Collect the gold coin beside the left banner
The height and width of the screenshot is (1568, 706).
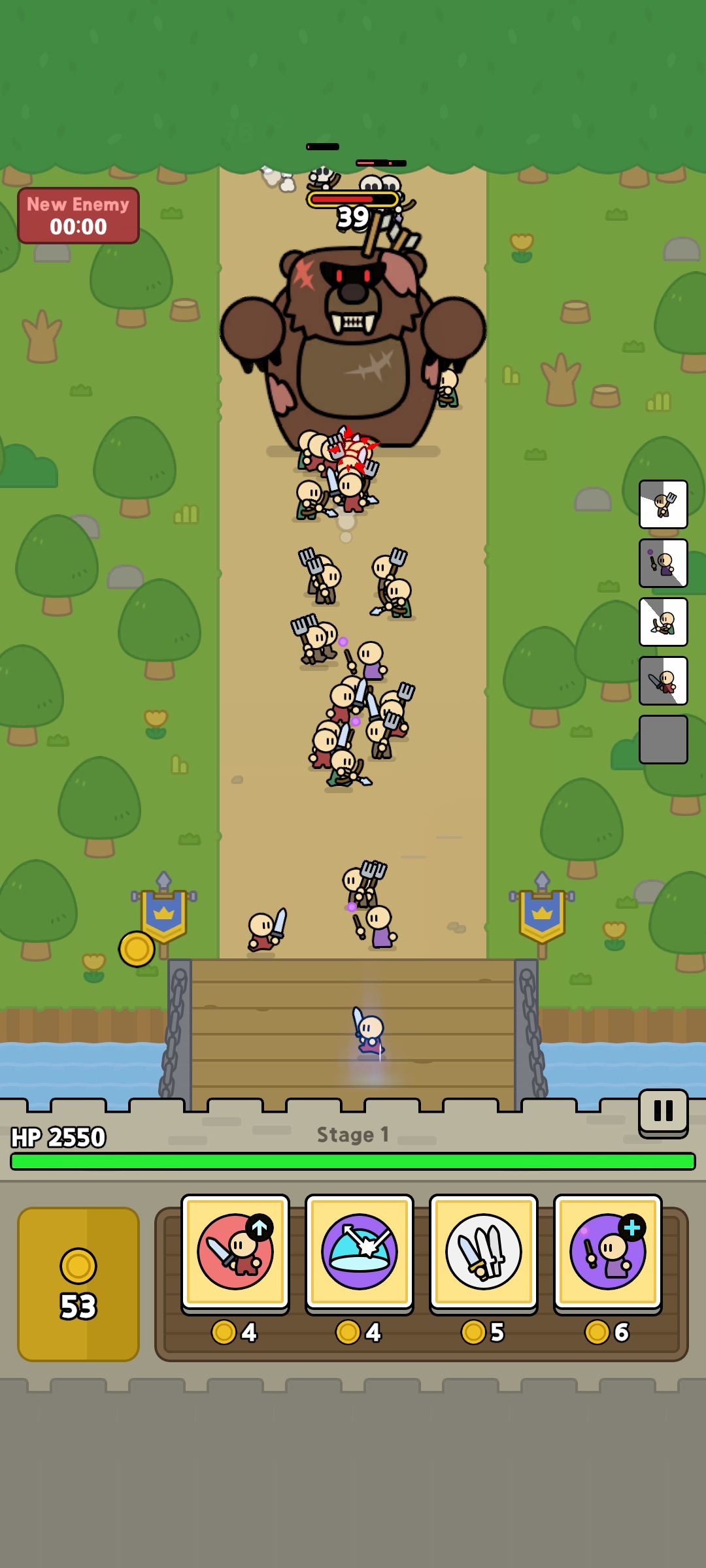click(137, 949)
